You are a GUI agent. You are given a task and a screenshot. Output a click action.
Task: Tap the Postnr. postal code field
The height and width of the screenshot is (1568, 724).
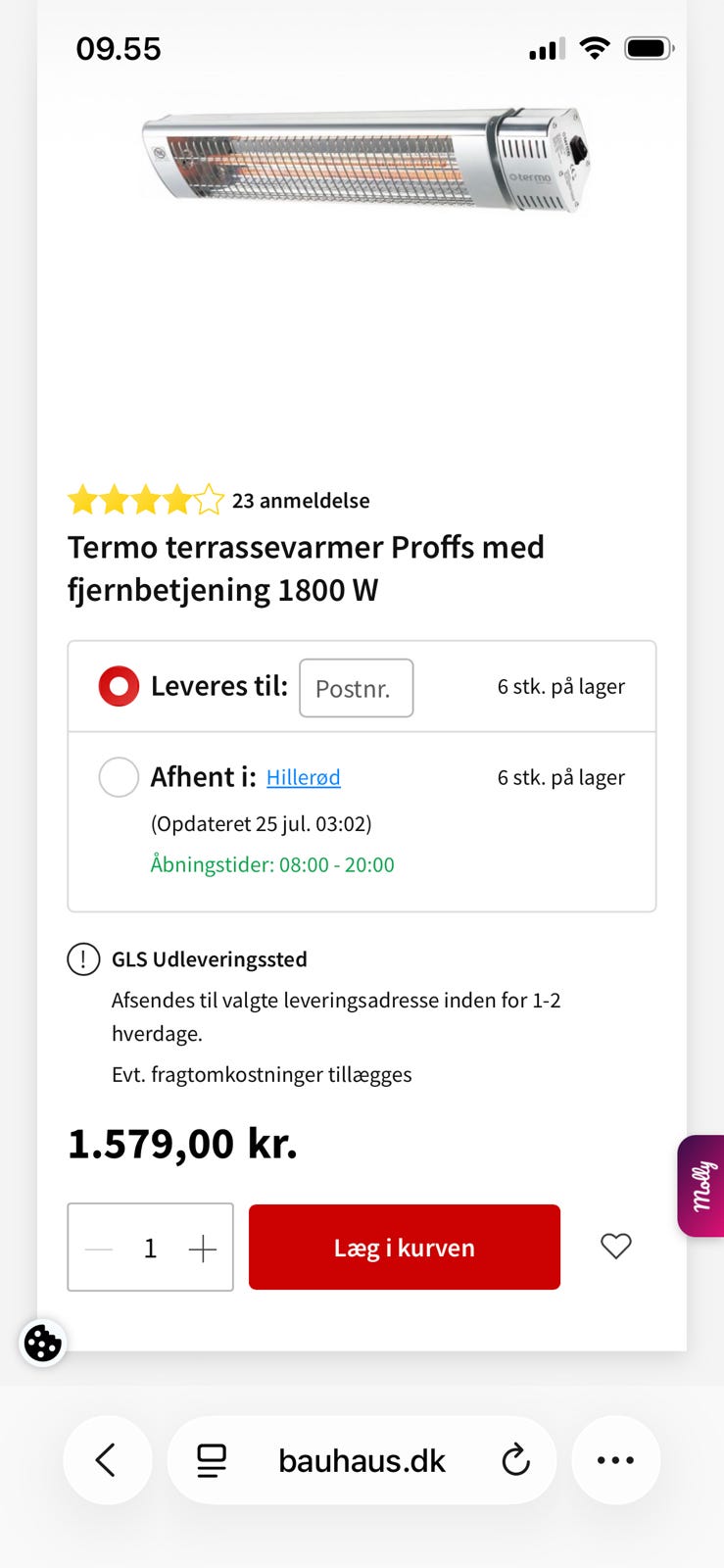pos(356,688)
